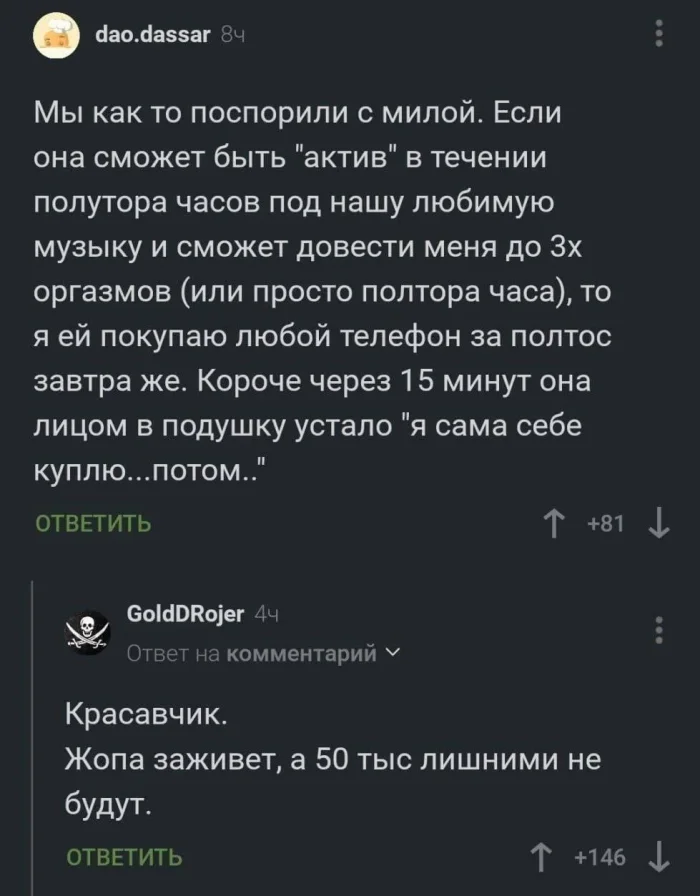The height and width of the screenshot is (896, 700).
Task: Open GoldDRojer's profile from the username
Action: (x=187, y=614)
